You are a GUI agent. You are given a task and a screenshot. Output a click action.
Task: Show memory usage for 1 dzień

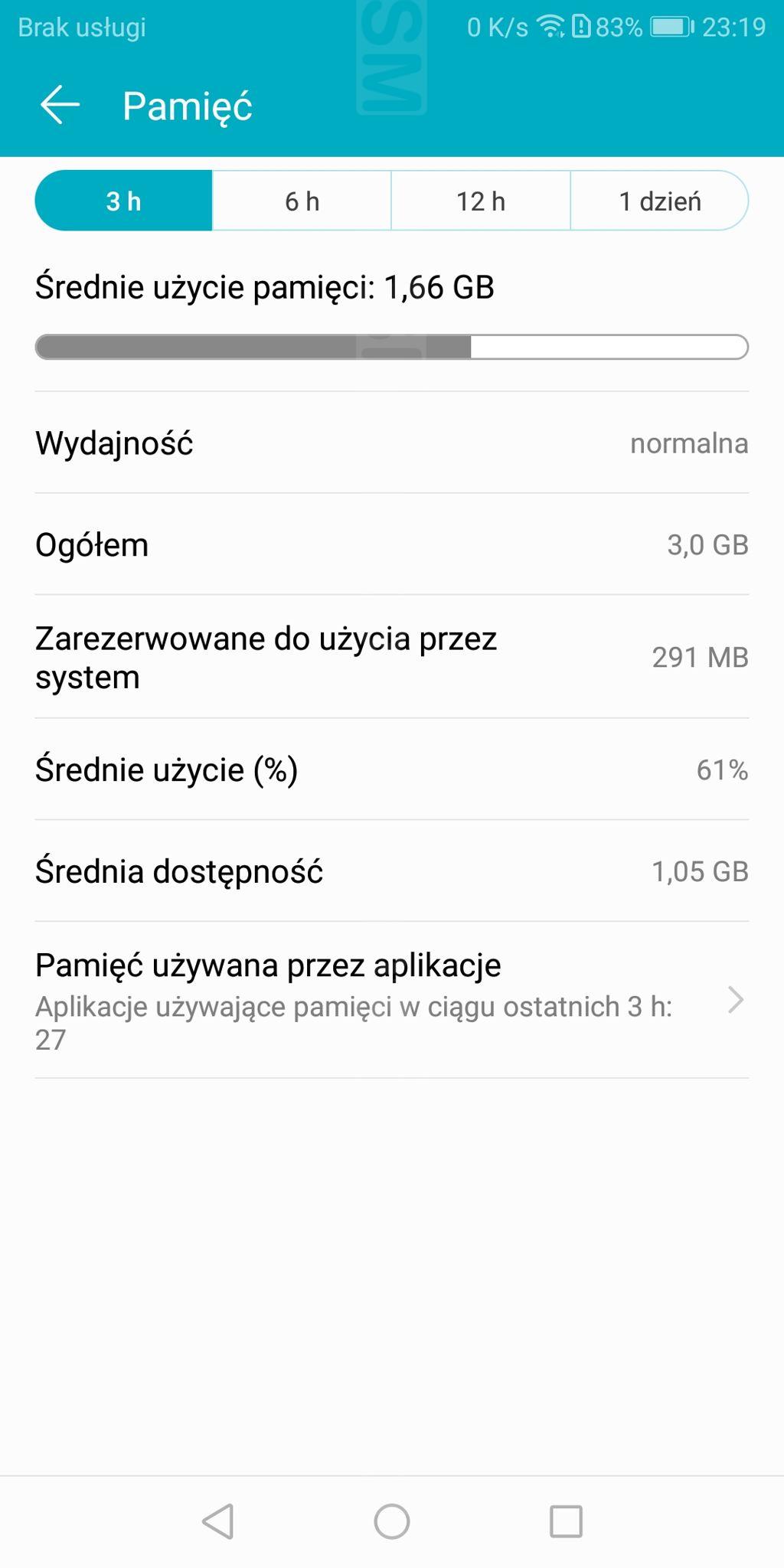click(x=659, y=201)
